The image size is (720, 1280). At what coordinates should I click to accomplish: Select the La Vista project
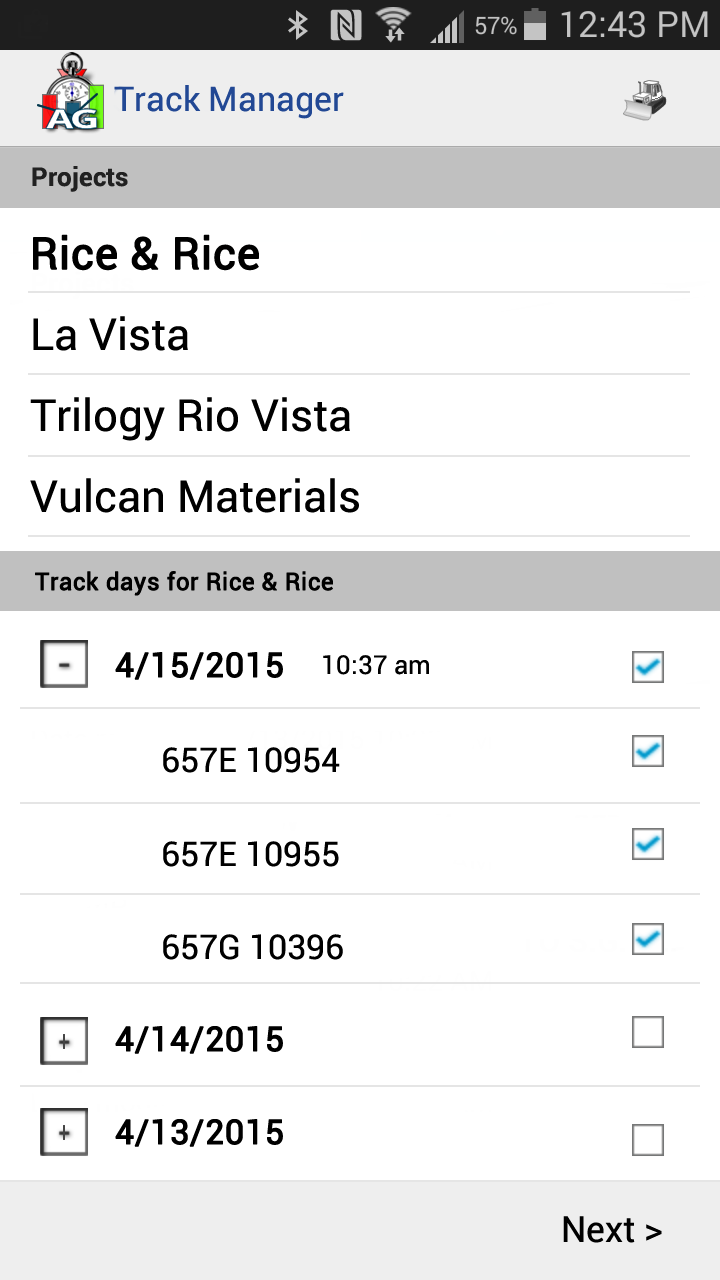[110, 335]
